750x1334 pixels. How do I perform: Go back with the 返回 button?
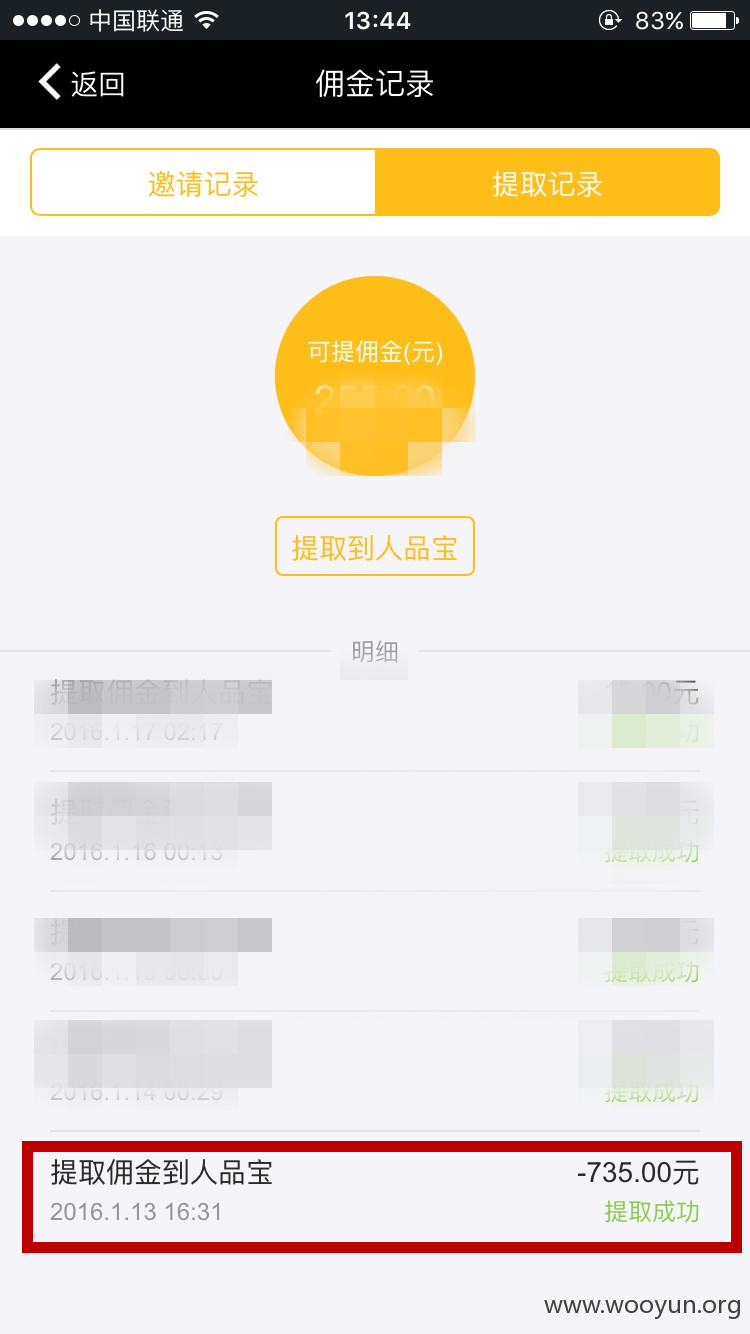82,84
